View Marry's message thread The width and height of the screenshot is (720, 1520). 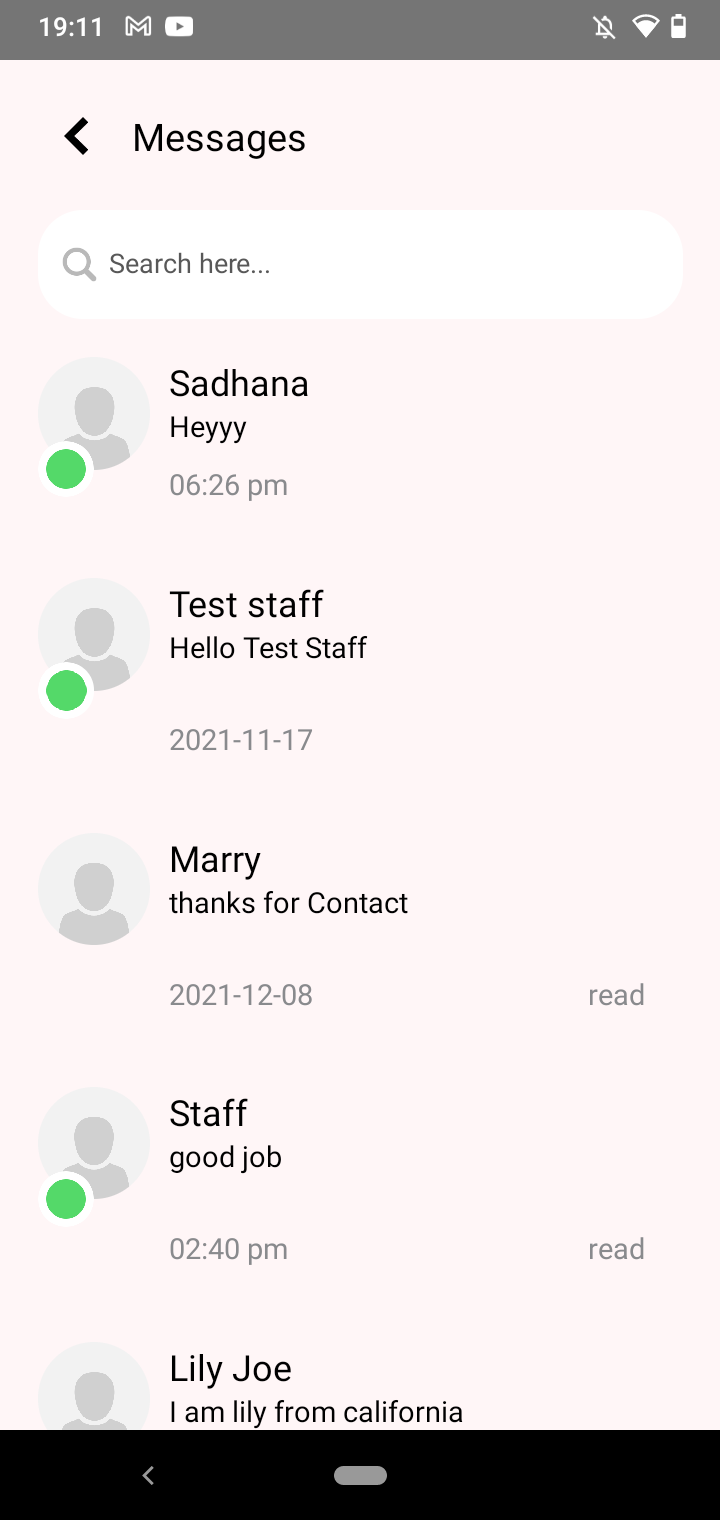pyautogui.click(x=360, y=920)
